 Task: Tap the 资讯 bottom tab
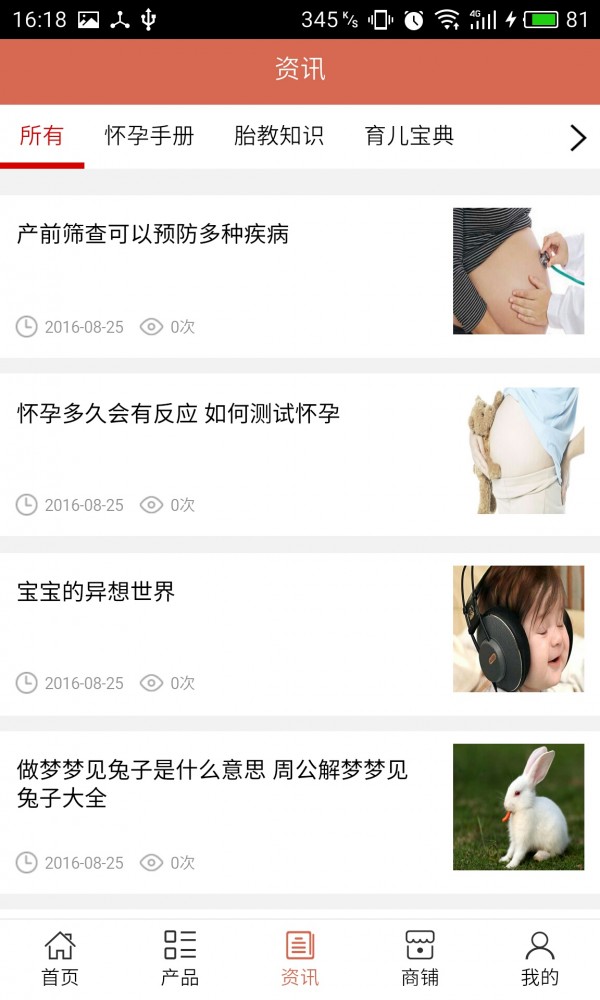(x=300, y=958)
